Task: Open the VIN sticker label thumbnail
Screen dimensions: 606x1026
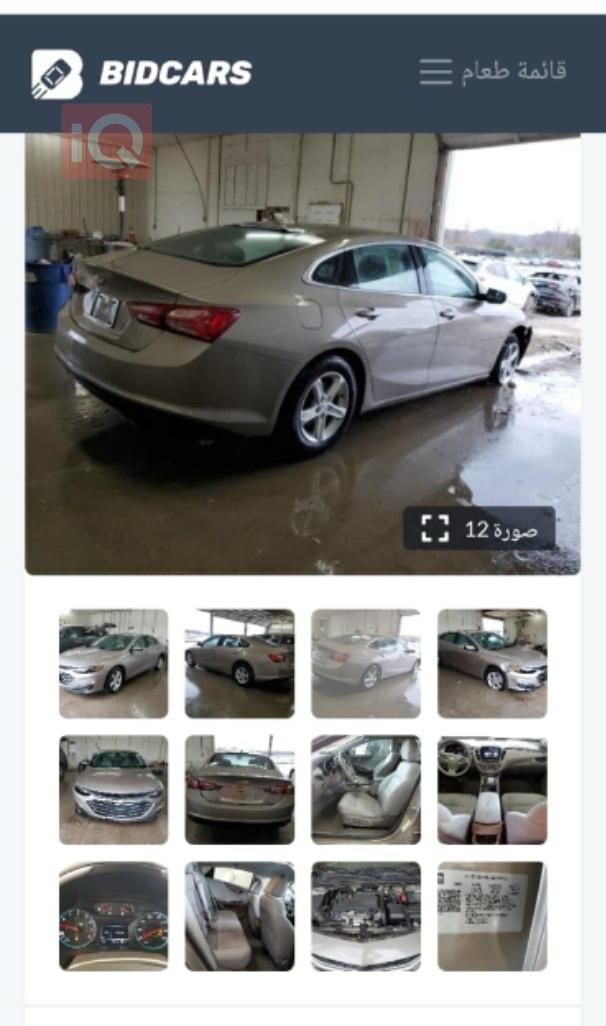Action: pos(492,916)
